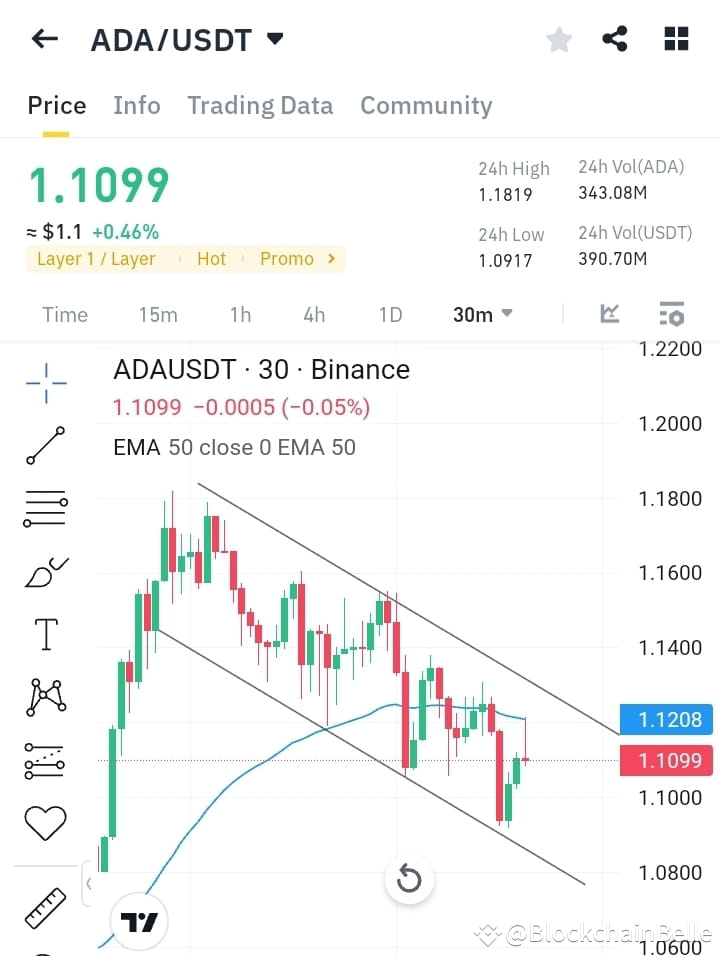This screenshot has height=956, width=720.
Task: Select the crosshair tool
Action: (44, 383)
